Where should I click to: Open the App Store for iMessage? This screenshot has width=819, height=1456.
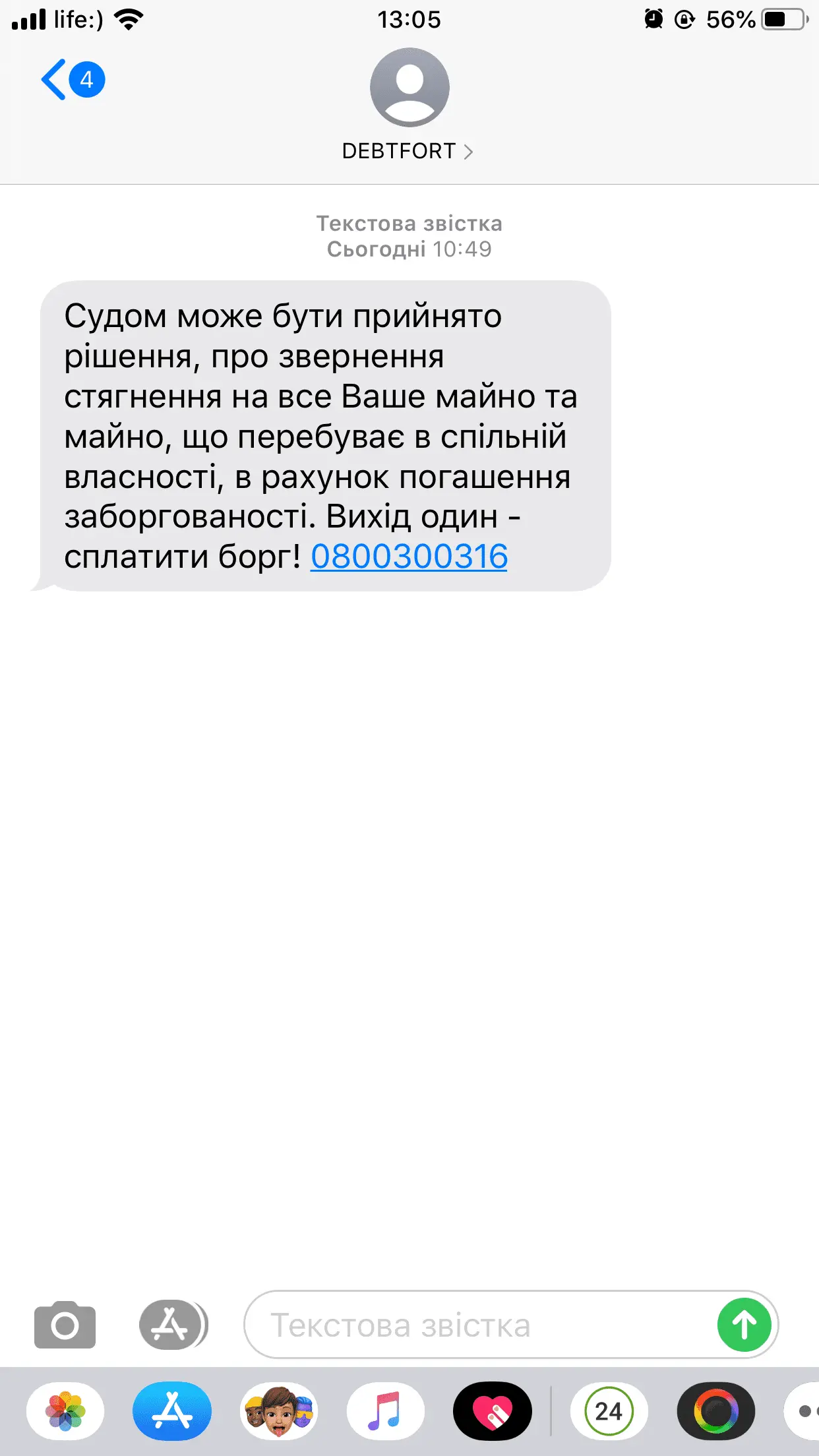172,1411
